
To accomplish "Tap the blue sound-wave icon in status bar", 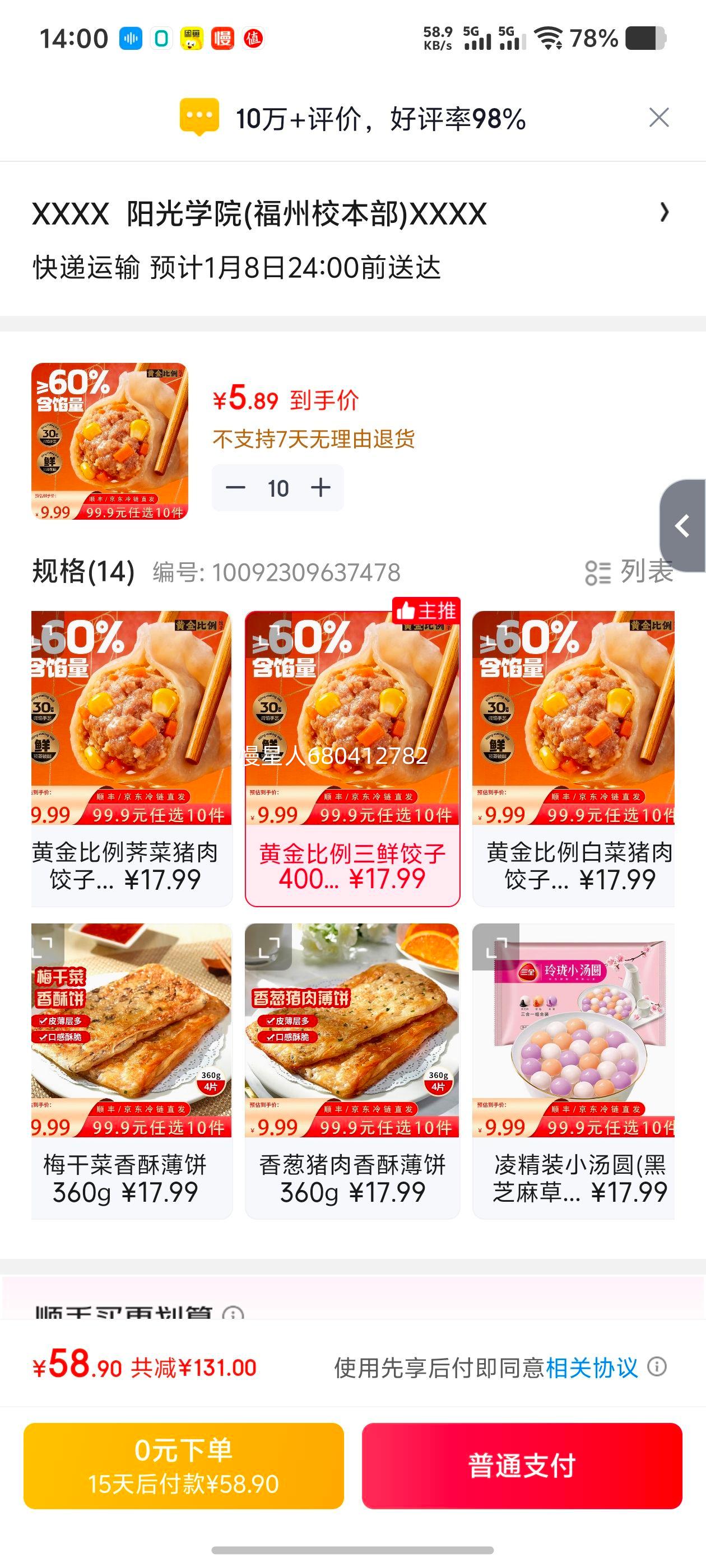I will [x=132, y=38].
